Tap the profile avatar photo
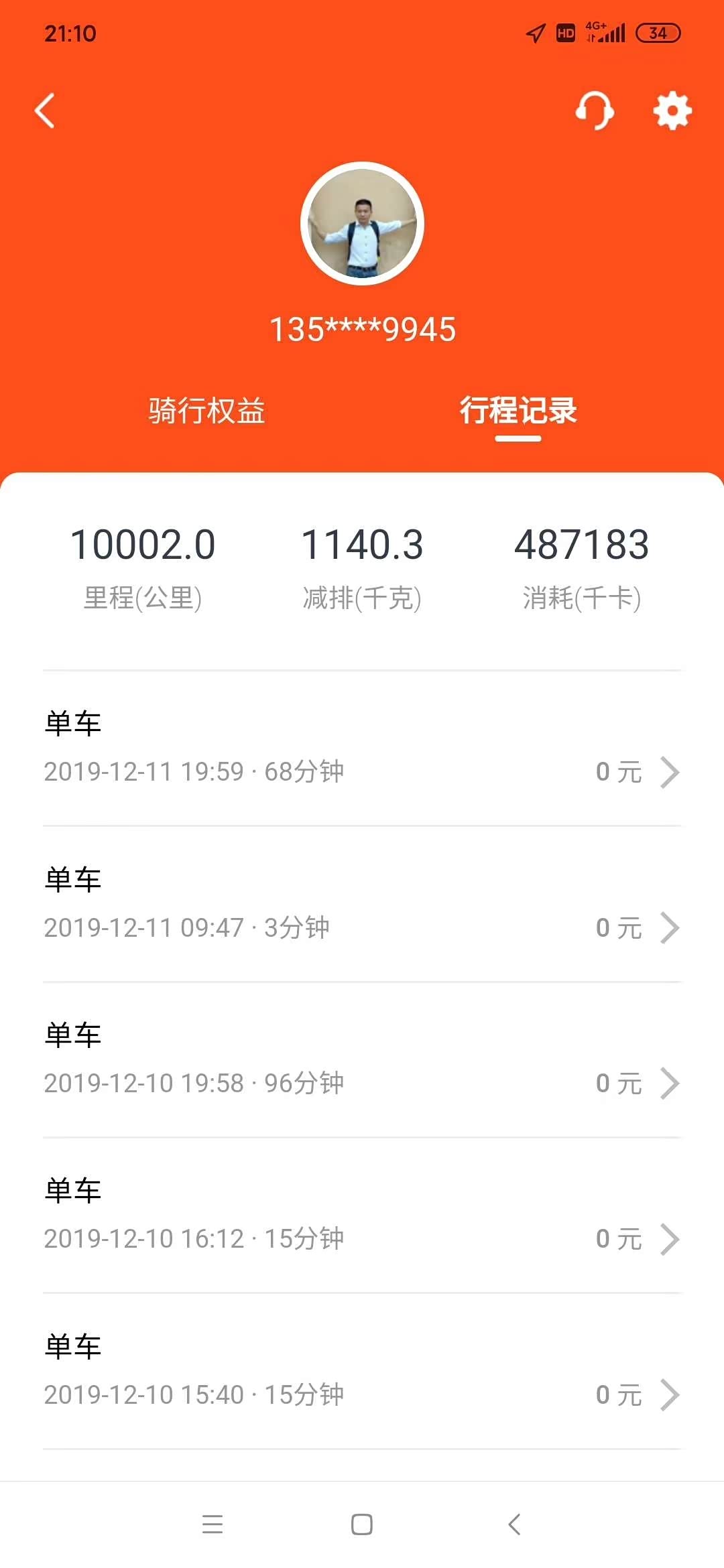This screenshot has height=1568, width=724. point(362,223)
